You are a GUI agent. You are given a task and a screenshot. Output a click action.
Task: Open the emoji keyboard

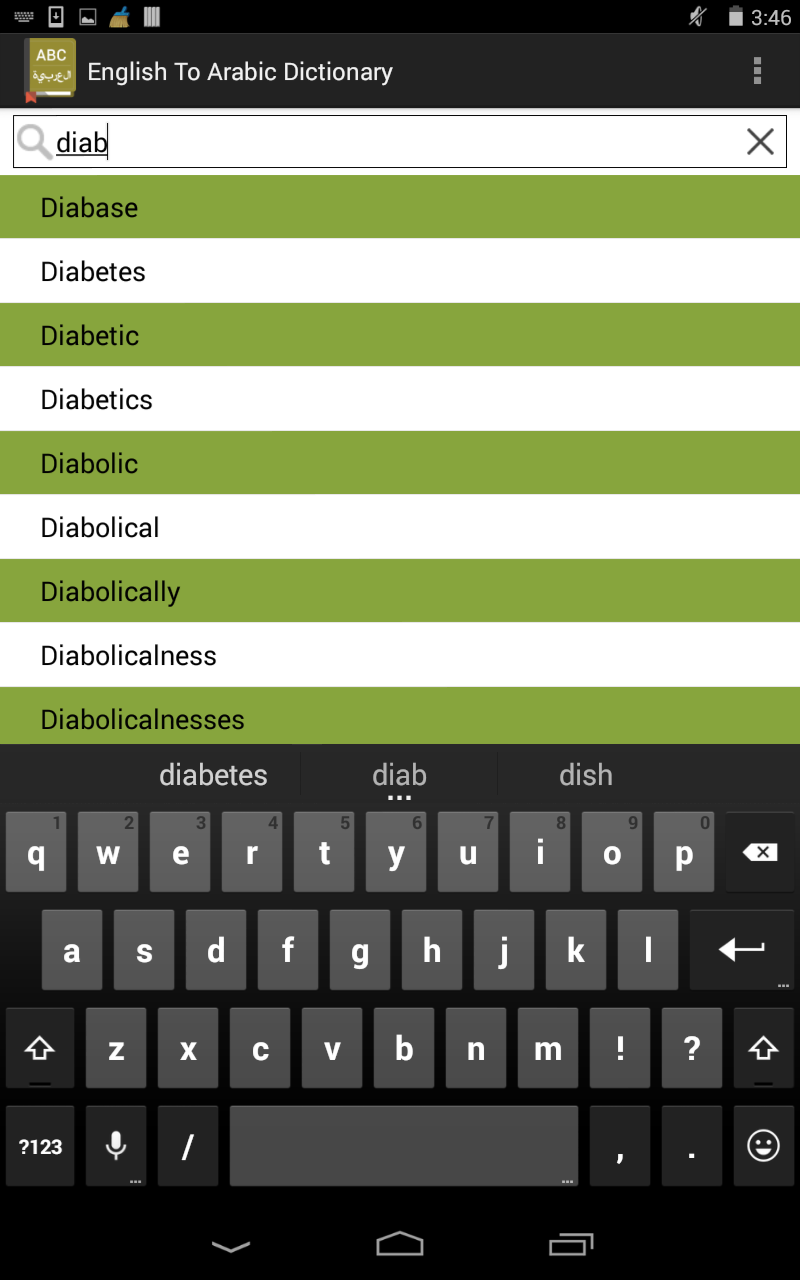pos(763,1146)
